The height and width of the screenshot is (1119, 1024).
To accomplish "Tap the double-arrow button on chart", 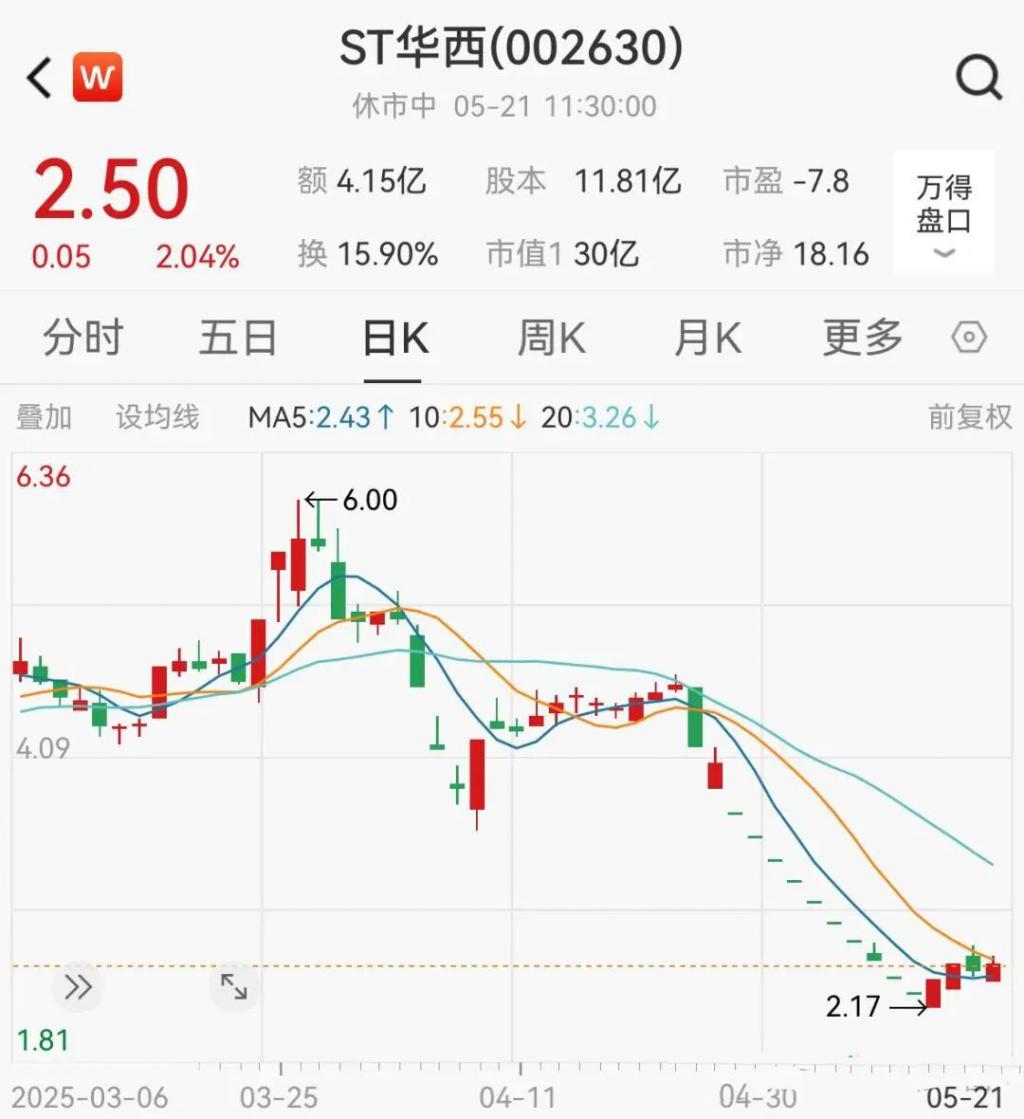I will click(x=78, y=988).
